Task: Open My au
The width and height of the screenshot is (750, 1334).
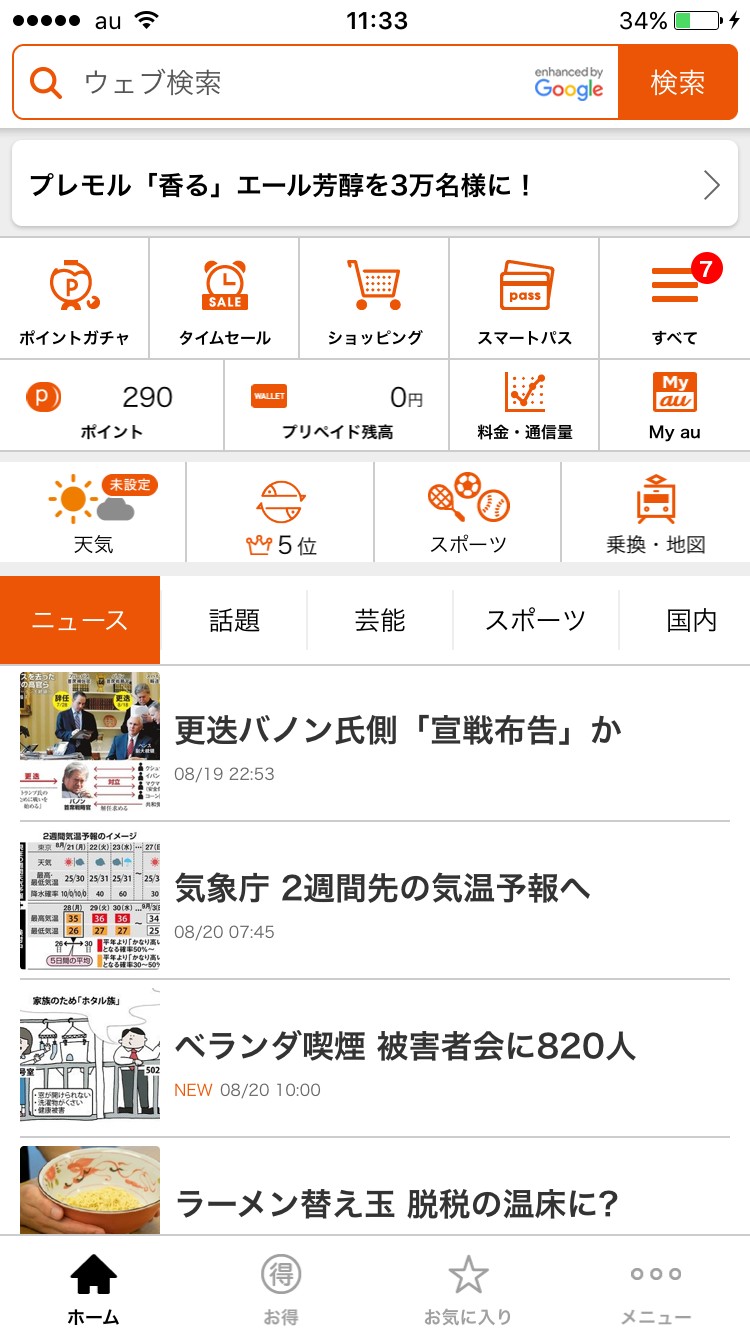Action: click(x=675, y=406)
